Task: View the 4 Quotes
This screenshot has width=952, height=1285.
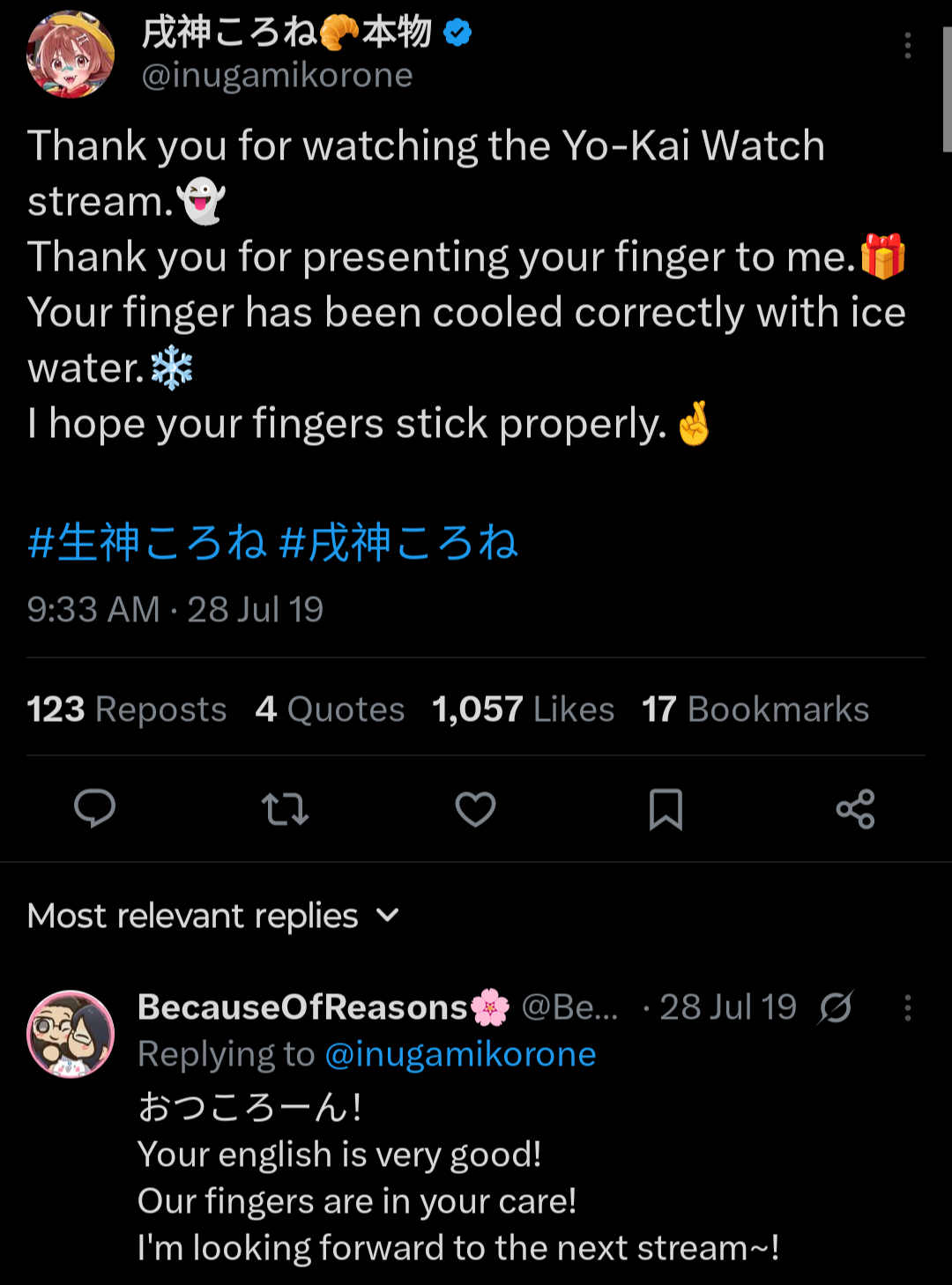Action: tap(330, 709)
